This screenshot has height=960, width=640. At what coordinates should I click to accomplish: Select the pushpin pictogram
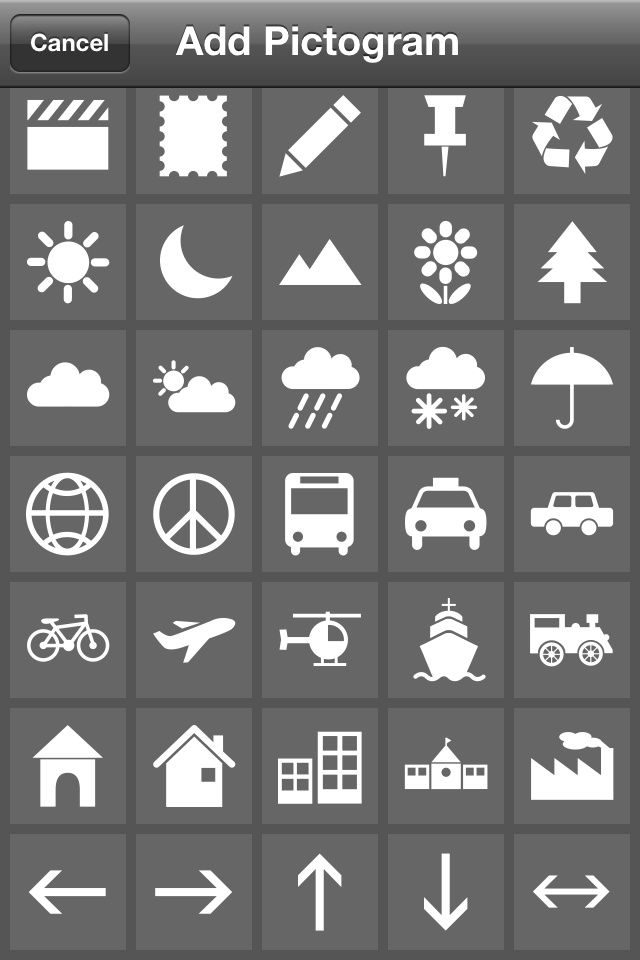pos(446,136)
